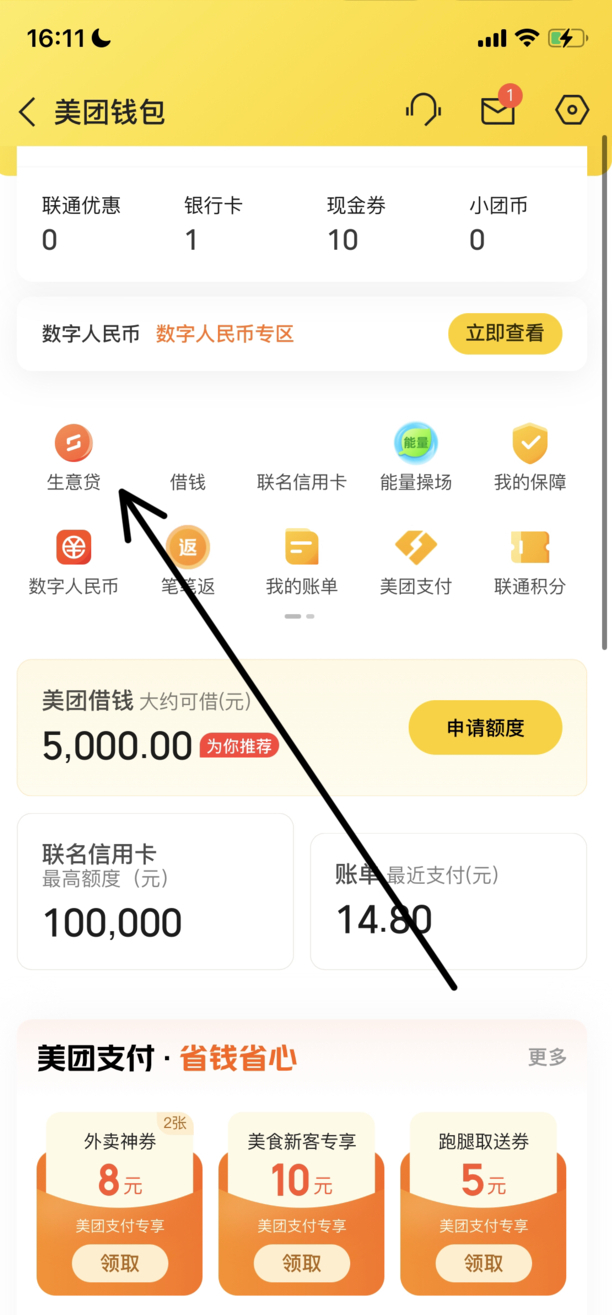Open 我的账单 shortcut

tap(302, 560)
